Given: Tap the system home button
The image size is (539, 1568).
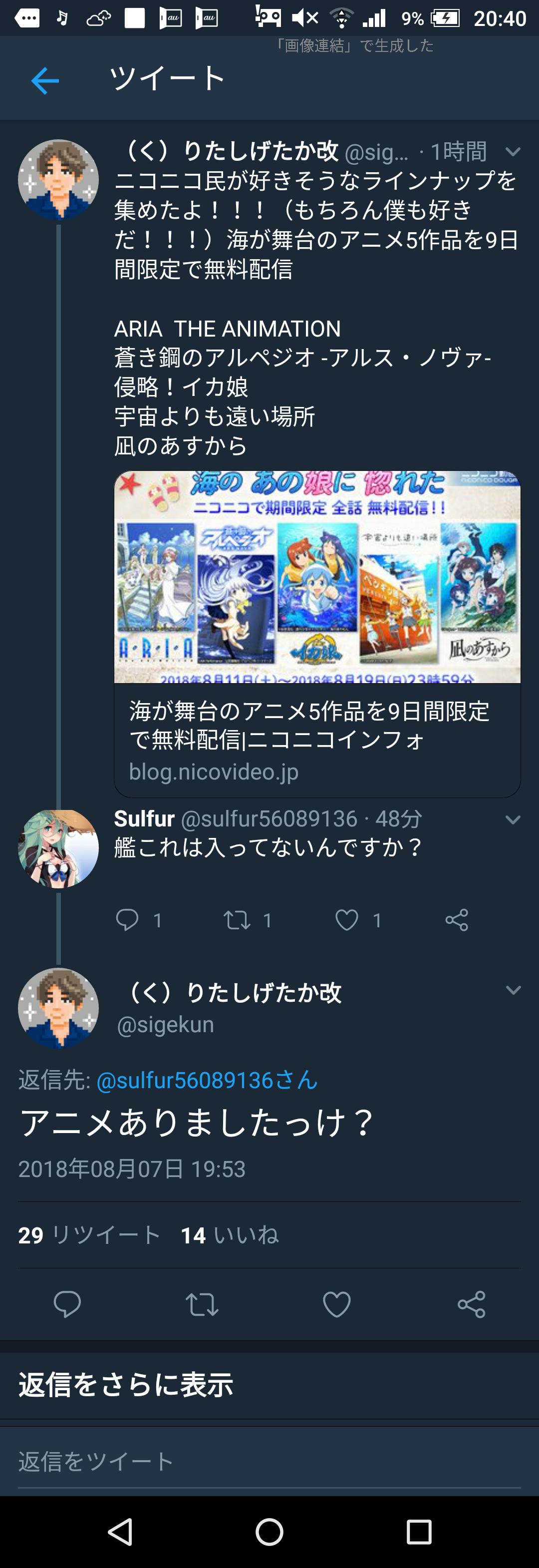Looking at the screenshot, I should pyautogui.click(x=269, y=1532).
